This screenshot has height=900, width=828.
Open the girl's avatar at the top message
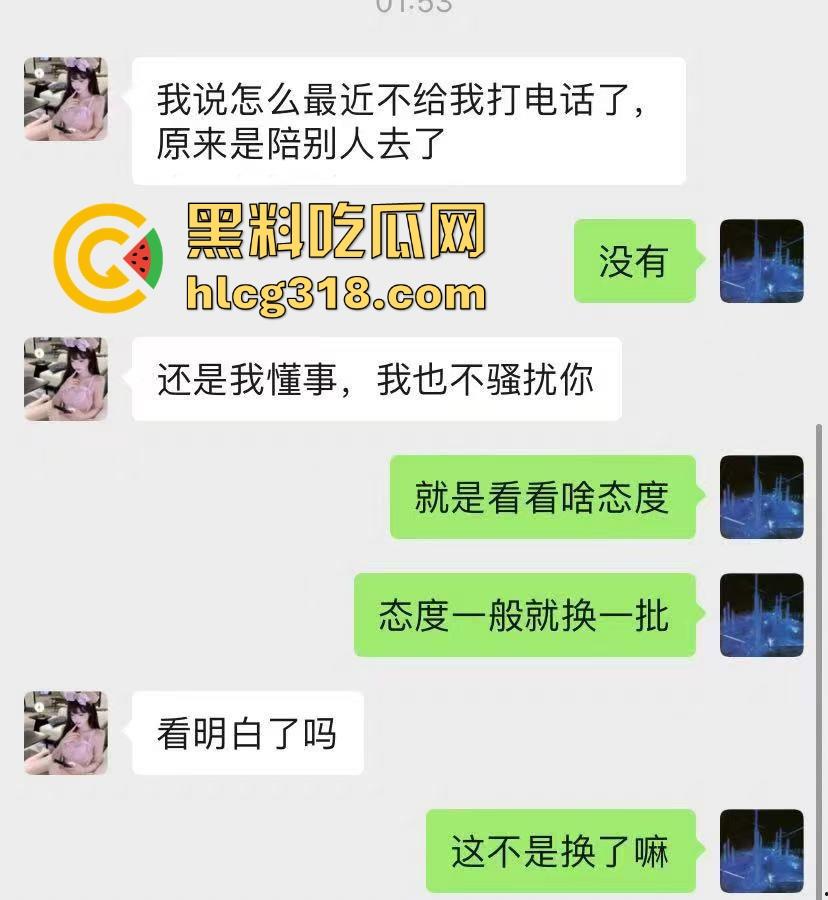tap(65, 100)
